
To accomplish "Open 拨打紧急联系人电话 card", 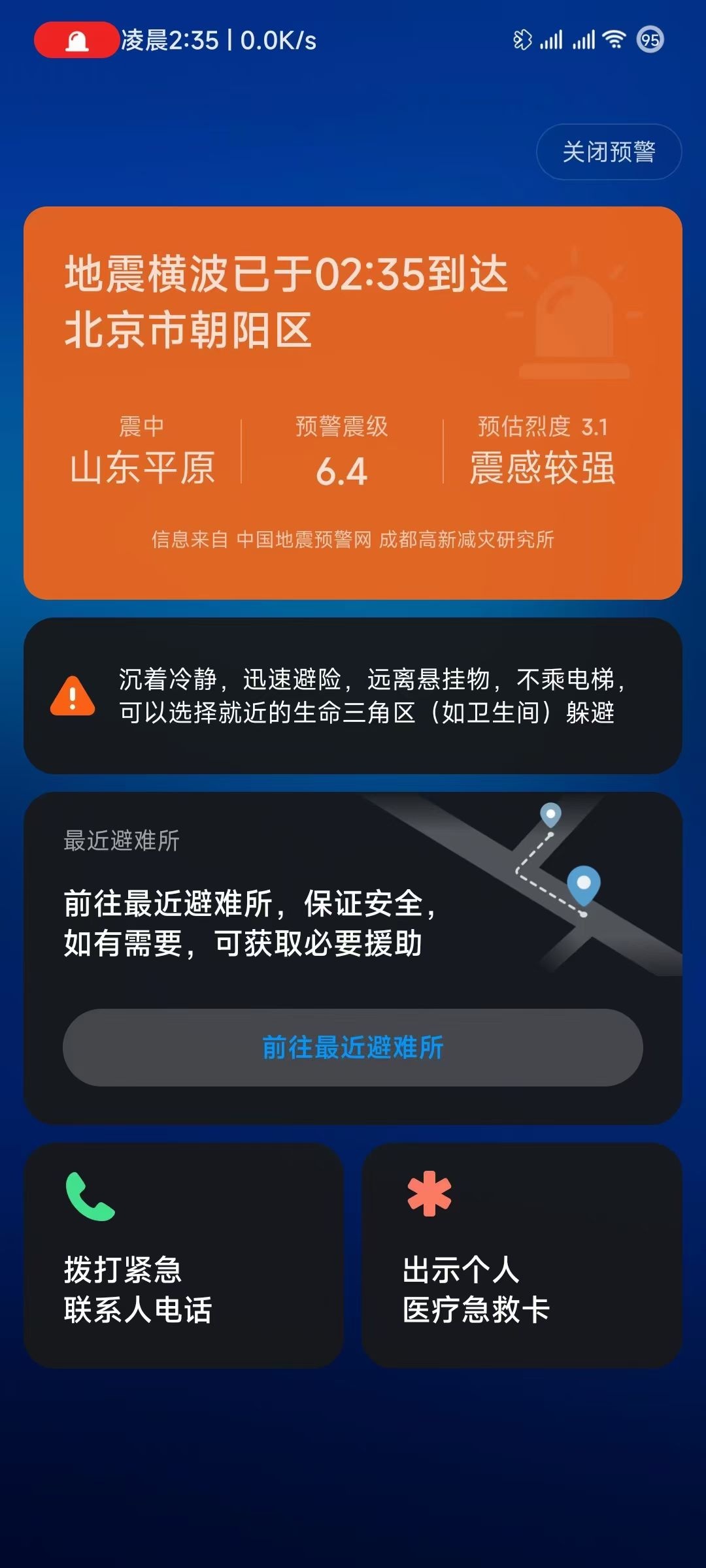I will (184, 1255).
